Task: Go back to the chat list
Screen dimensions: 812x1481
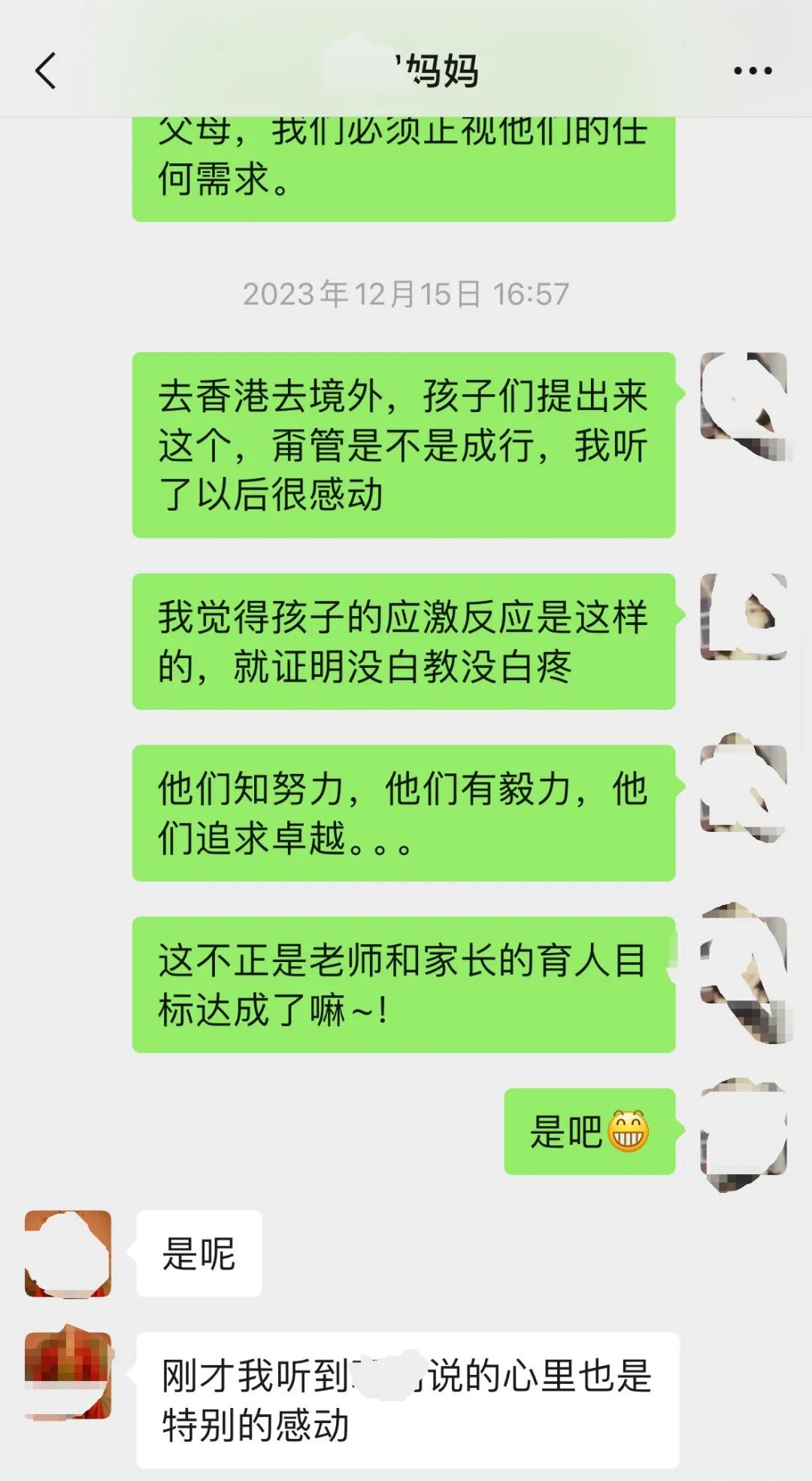Action: click(x=46, y=71)
